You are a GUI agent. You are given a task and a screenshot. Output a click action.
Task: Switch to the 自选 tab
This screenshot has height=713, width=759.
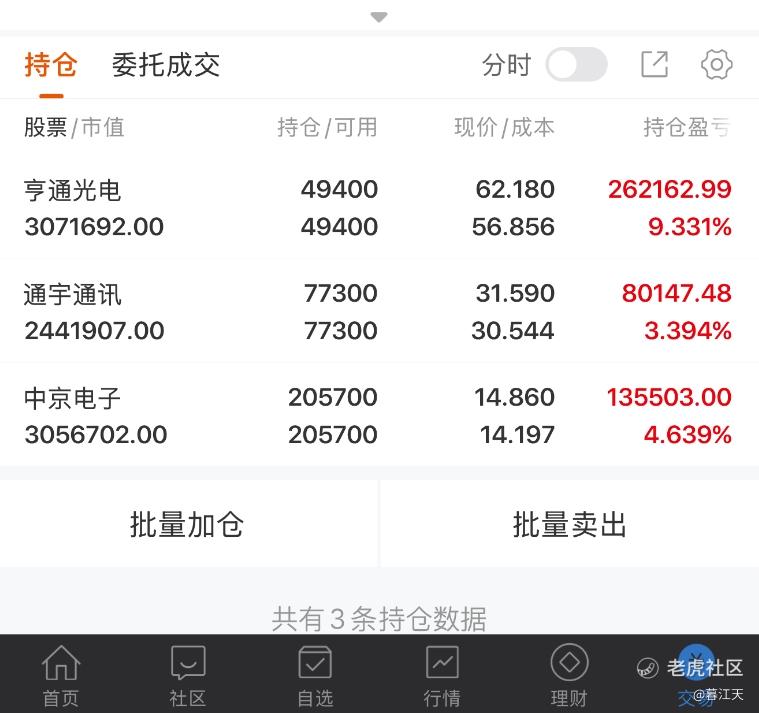click(315, 676)
